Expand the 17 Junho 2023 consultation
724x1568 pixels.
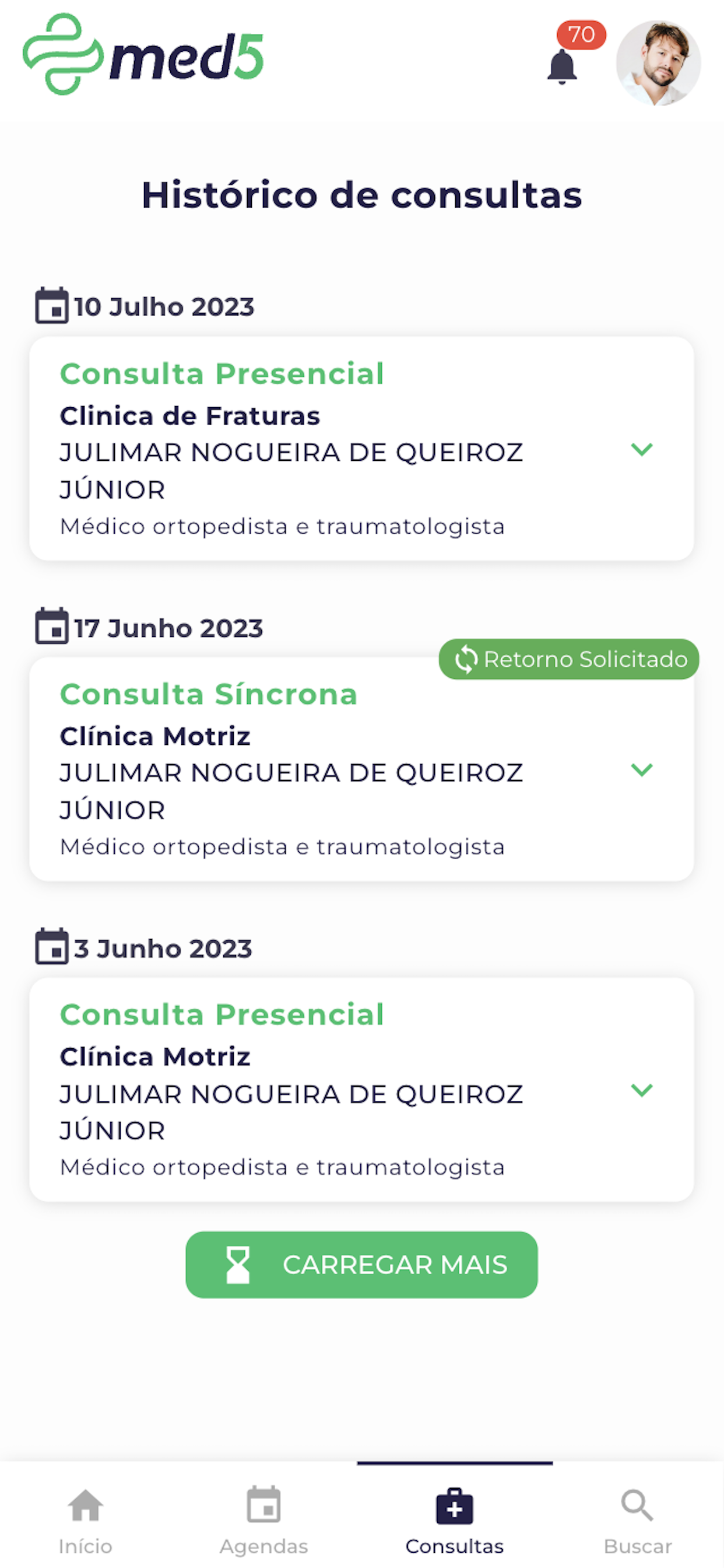[x=642, y=770]
